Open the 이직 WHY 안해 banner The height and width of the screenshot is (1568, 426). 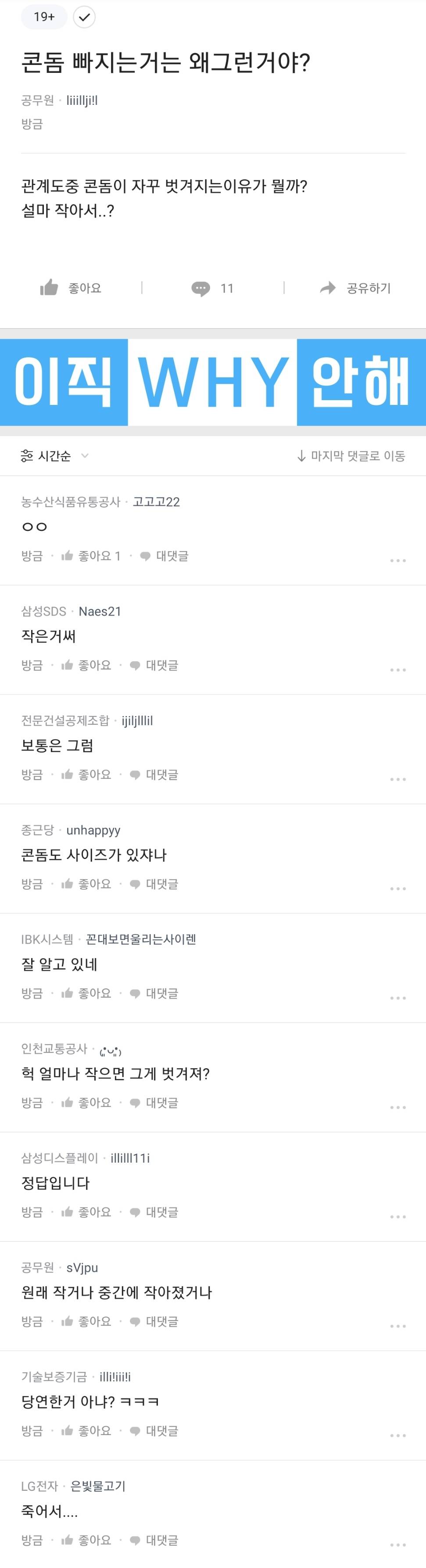click(213, 382)
